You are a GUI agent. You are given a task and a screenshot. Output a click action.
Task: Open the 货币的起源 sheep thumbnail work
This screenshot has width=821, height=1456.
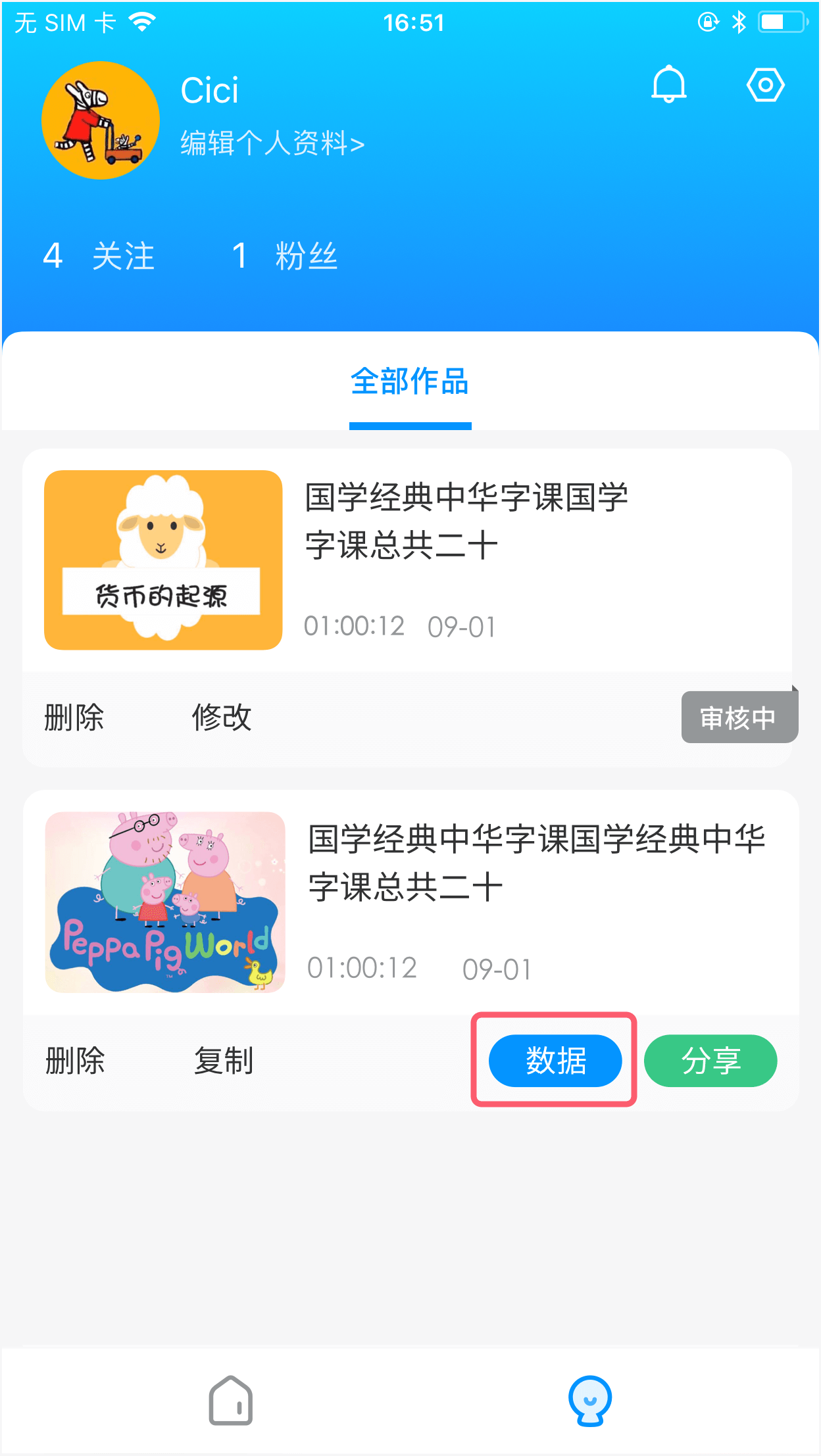point(163,560)
